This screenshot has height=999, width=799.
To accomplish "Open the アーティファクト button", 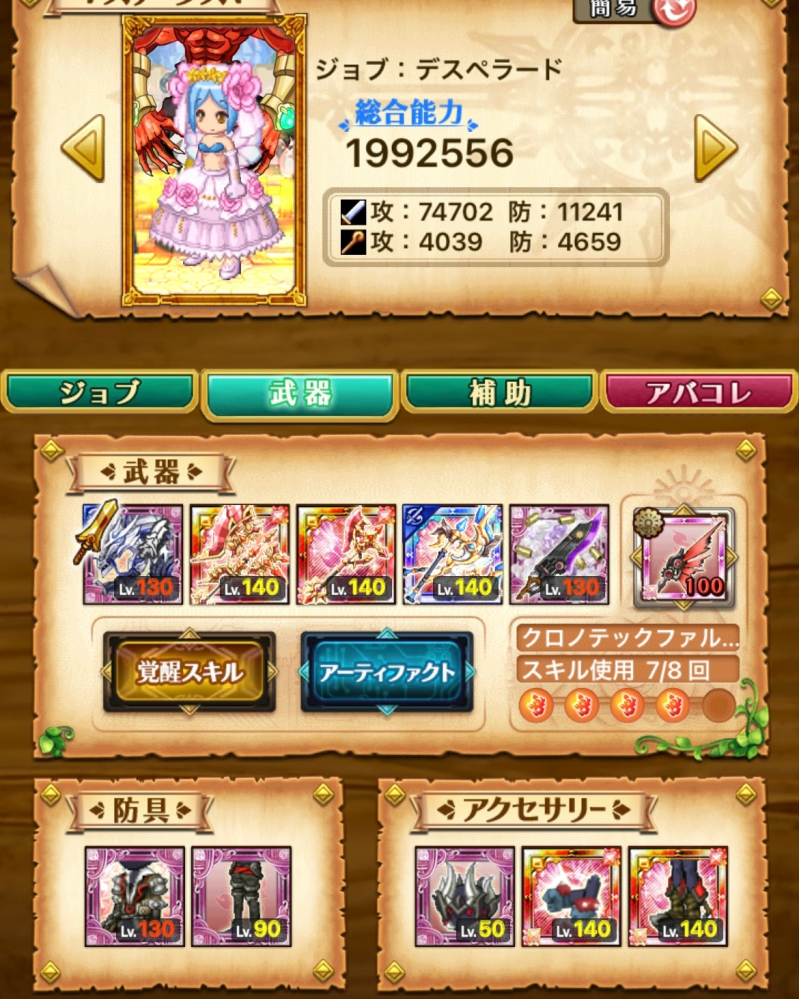I will tap(386, 672).
